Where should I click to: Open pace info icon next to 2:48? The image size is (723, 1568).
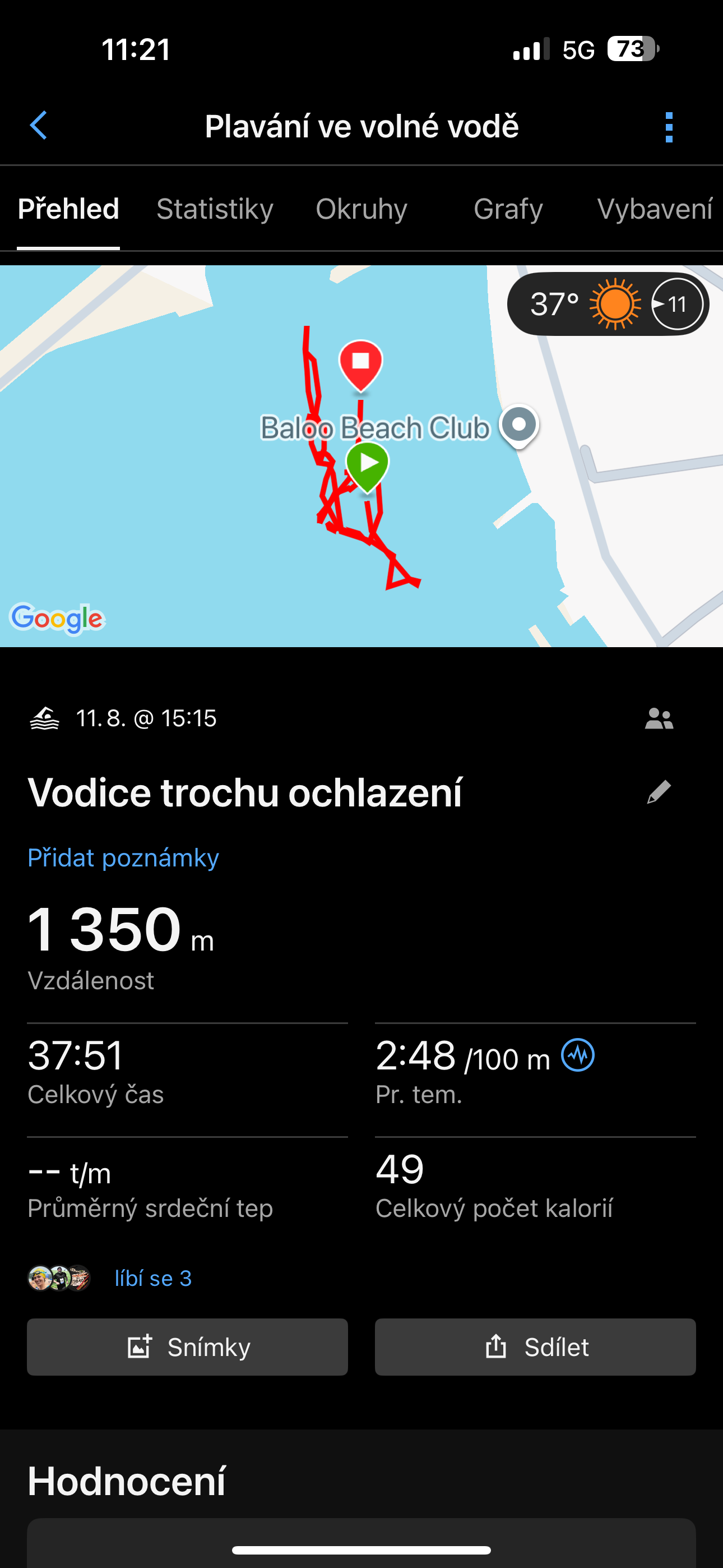point(577,1055)
